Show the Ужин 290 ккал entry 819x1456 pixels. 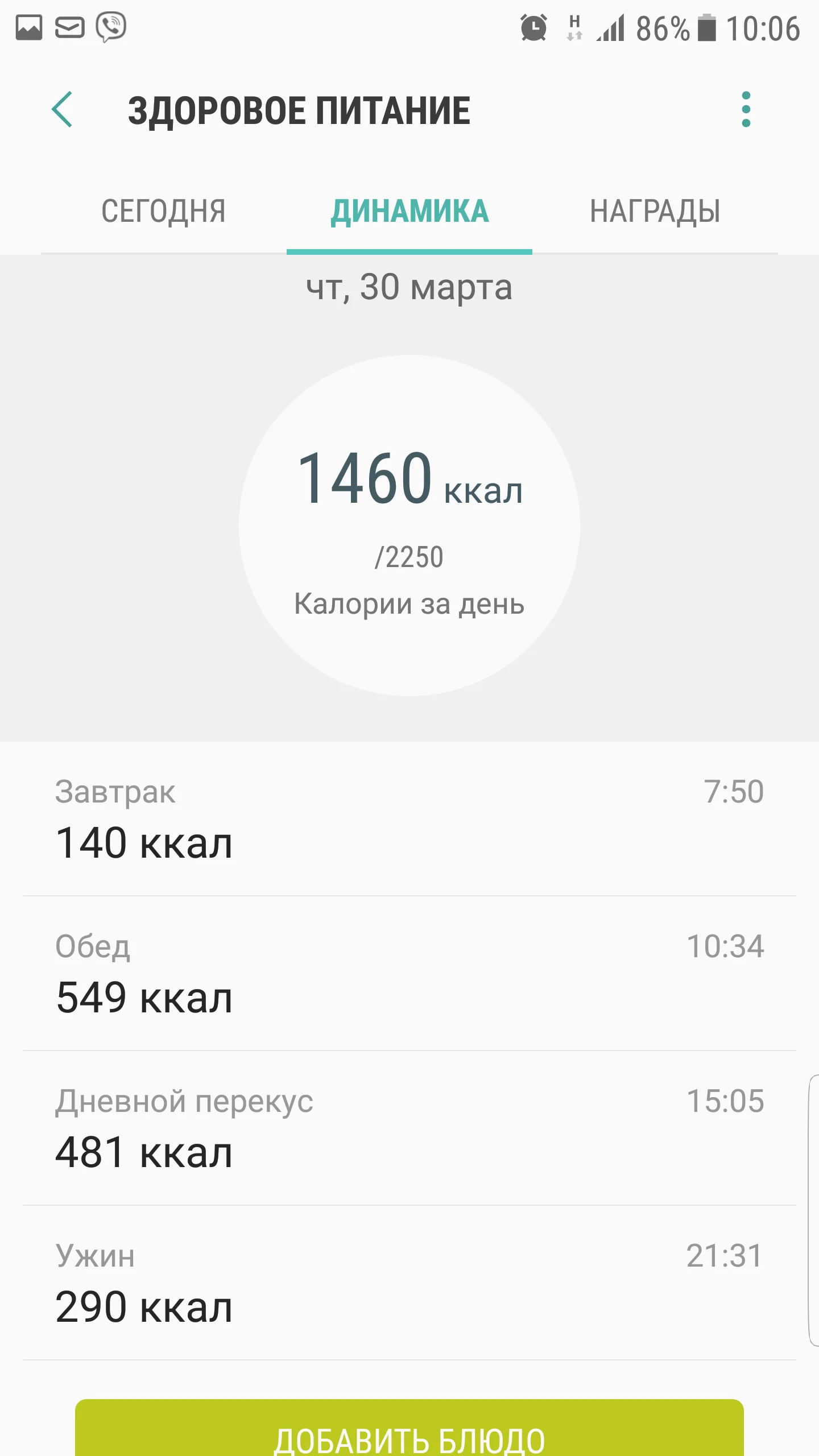coord(409,1283)
